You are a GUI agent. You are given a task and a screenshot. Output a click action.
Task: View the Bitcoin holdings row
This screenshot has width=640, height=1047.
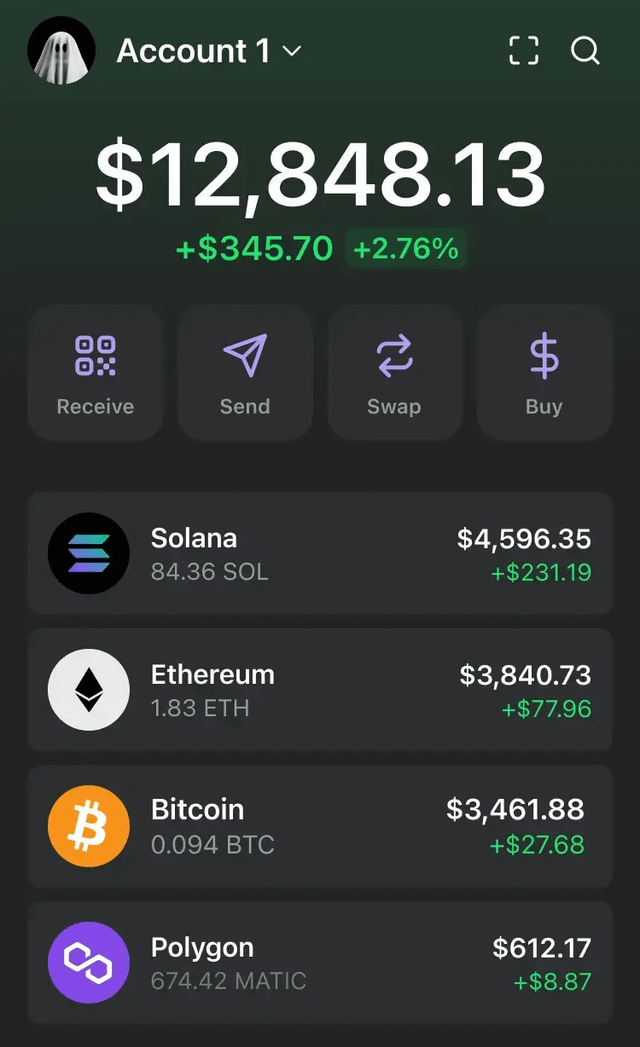(320, 826)
